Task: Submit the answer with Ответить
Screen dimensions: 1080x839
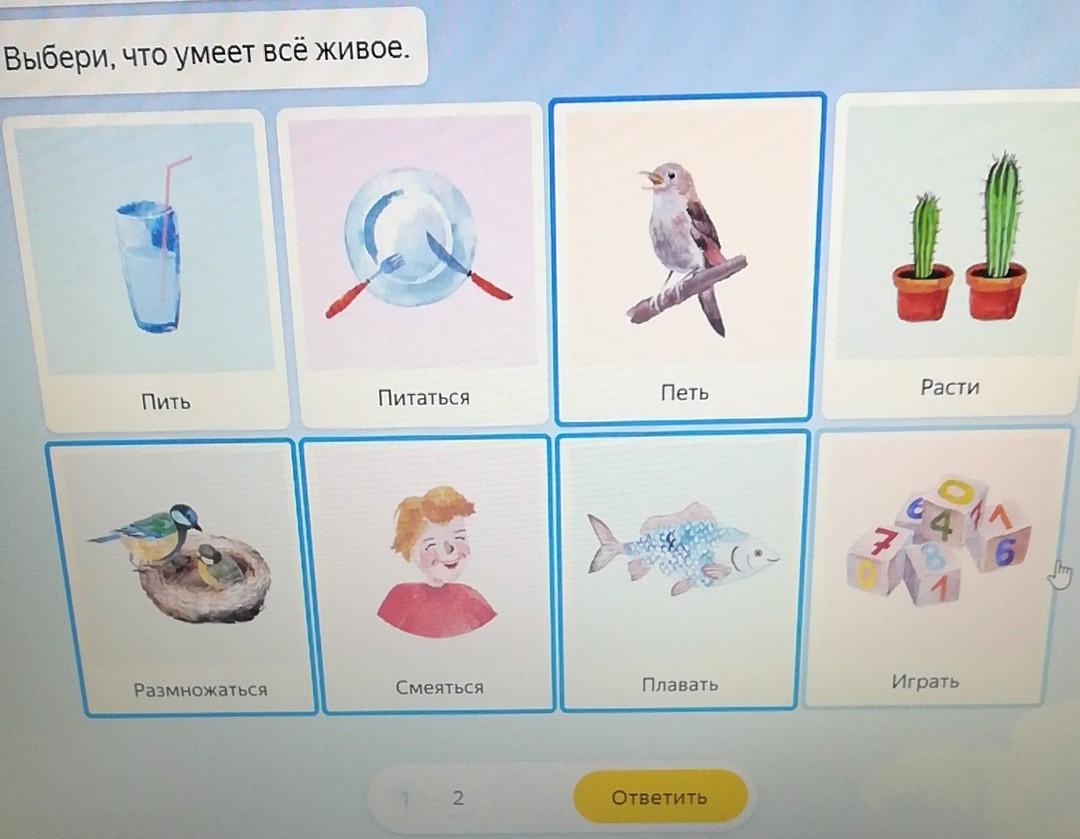Action: tap(660, 797)
